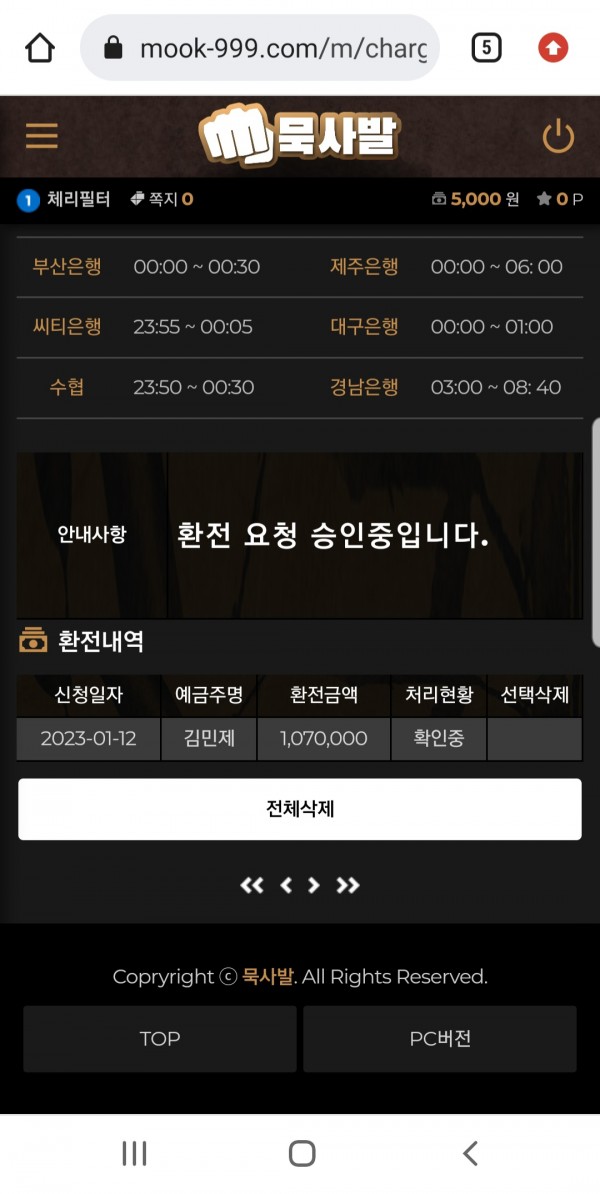Open 쪽지 messages
The image size is (600, 1194).
pos(162,199)
